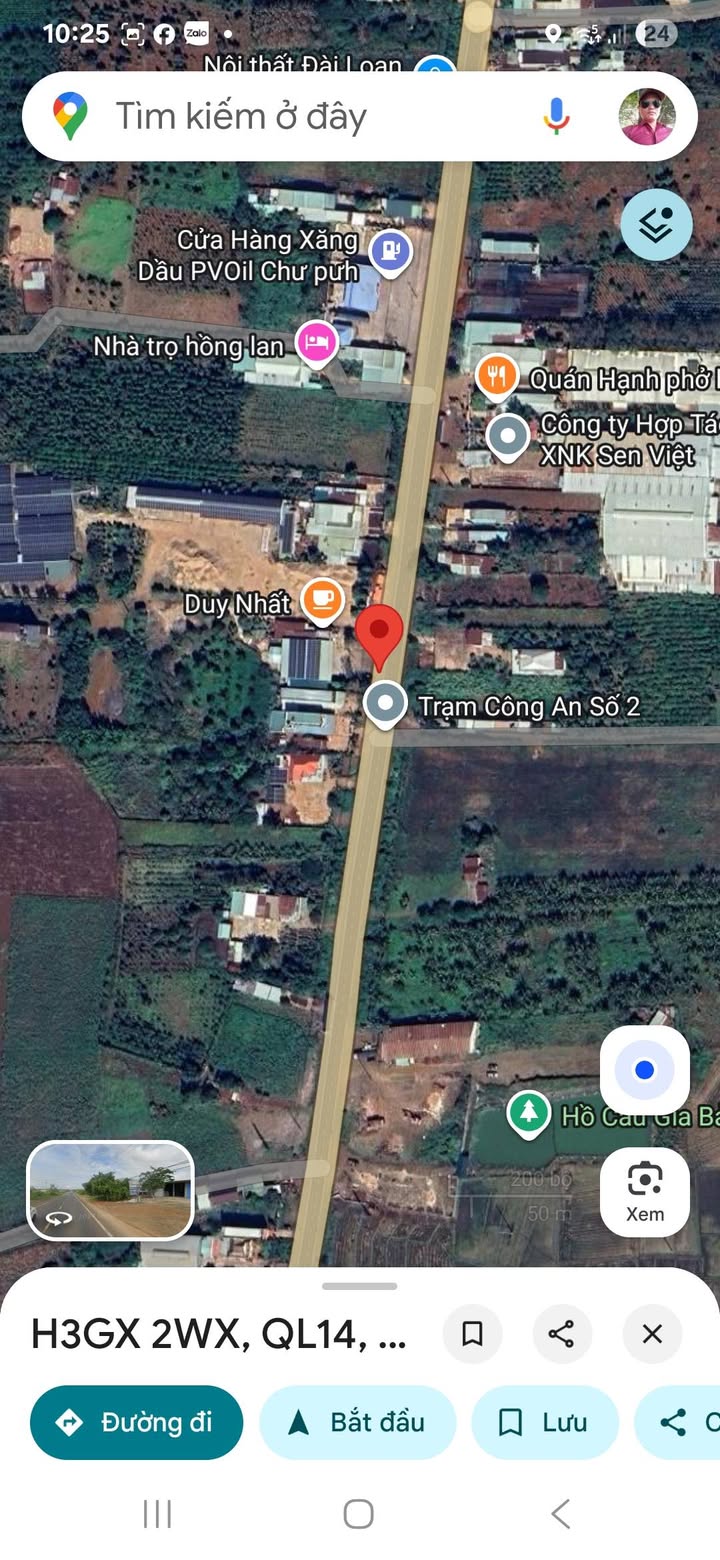Select the Duy Nhất coffee shop pin
The image size is (720, 1560).
321,600
